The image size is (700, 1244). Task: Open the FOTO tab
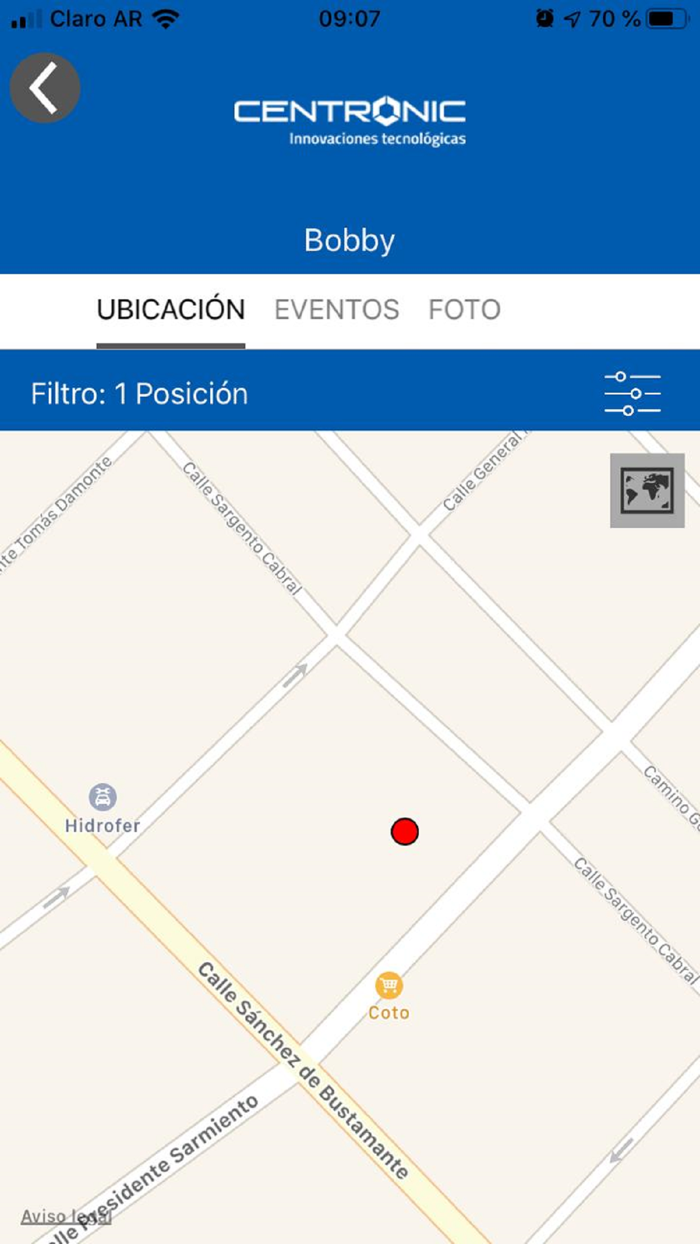click(x=465, y=310)
